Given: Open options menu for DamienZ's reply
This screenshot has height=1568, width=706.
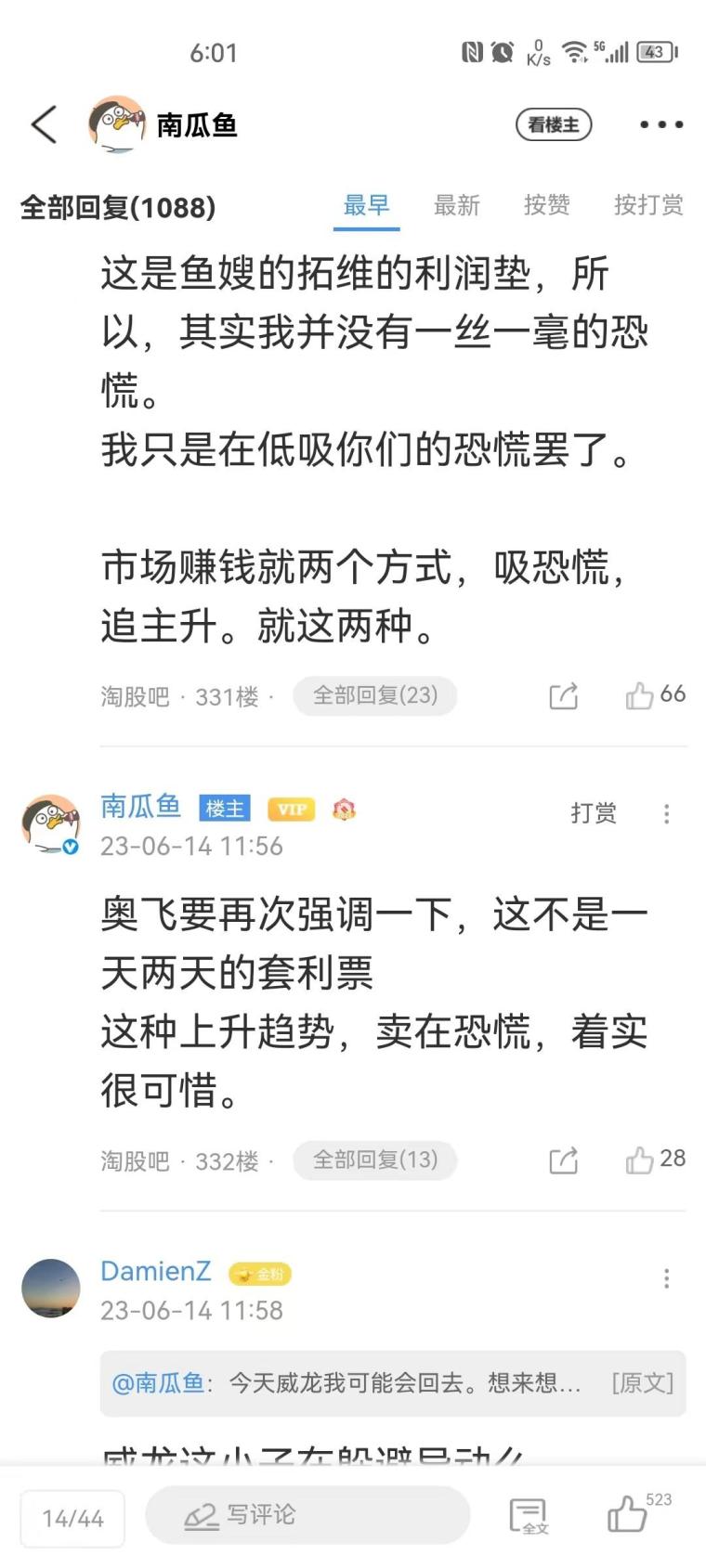Looking at the screenshot, I should click(666, 1278).
